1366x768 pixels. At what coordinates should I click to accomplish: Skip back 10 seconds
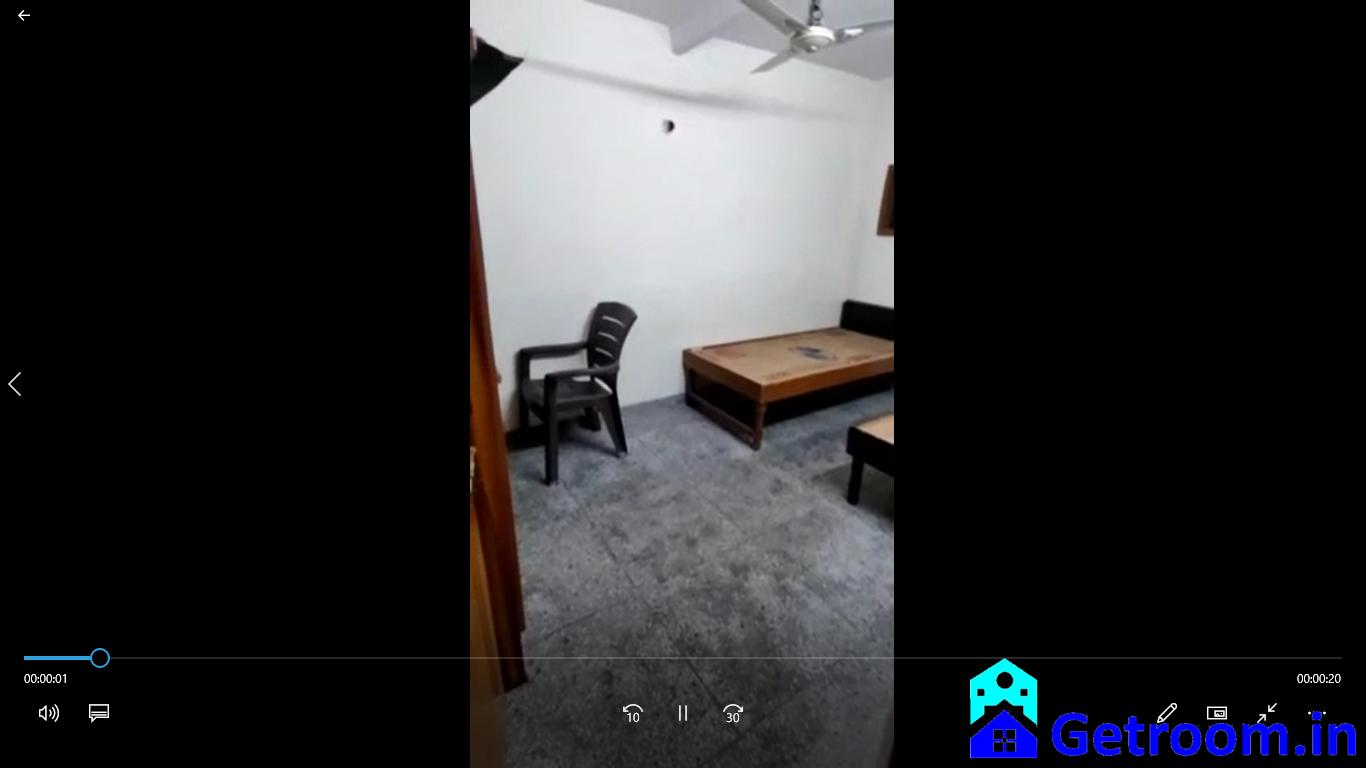click(632, 713)
